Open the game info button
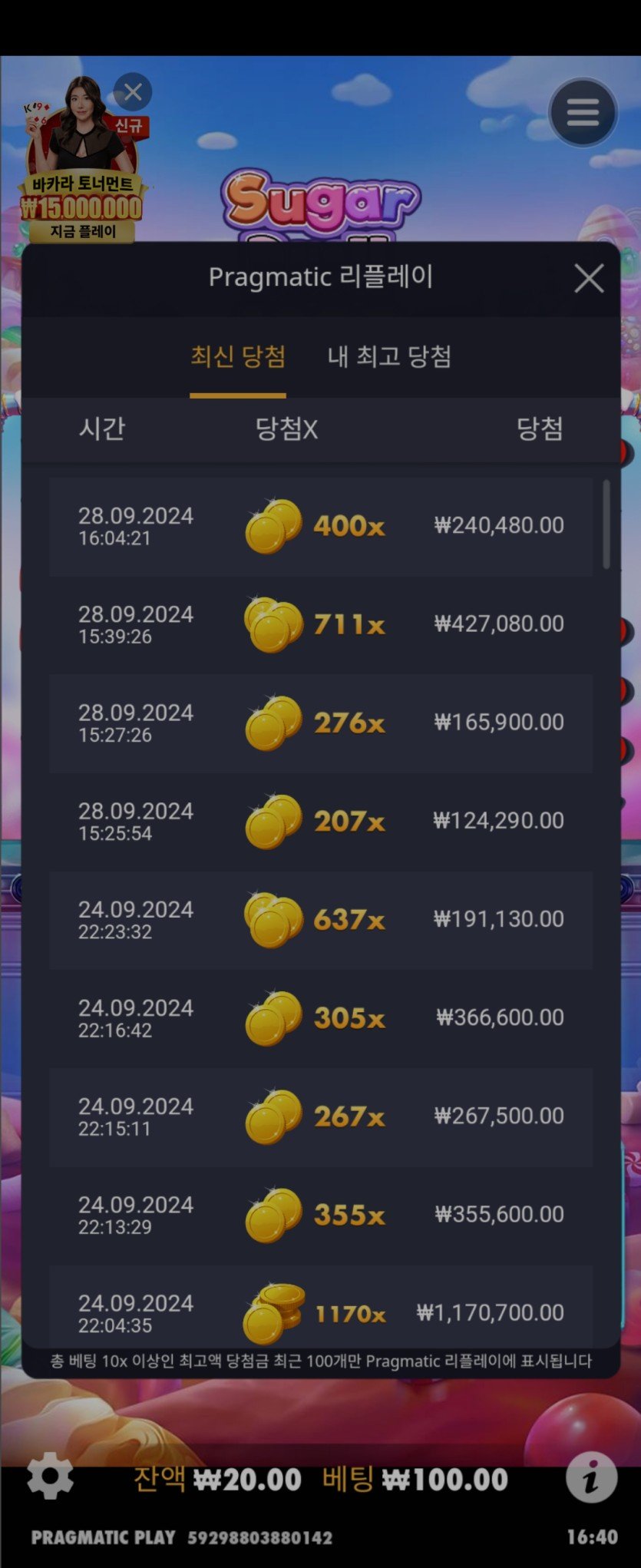This screenshot has width=641, height=1568. coord(591,1476)
